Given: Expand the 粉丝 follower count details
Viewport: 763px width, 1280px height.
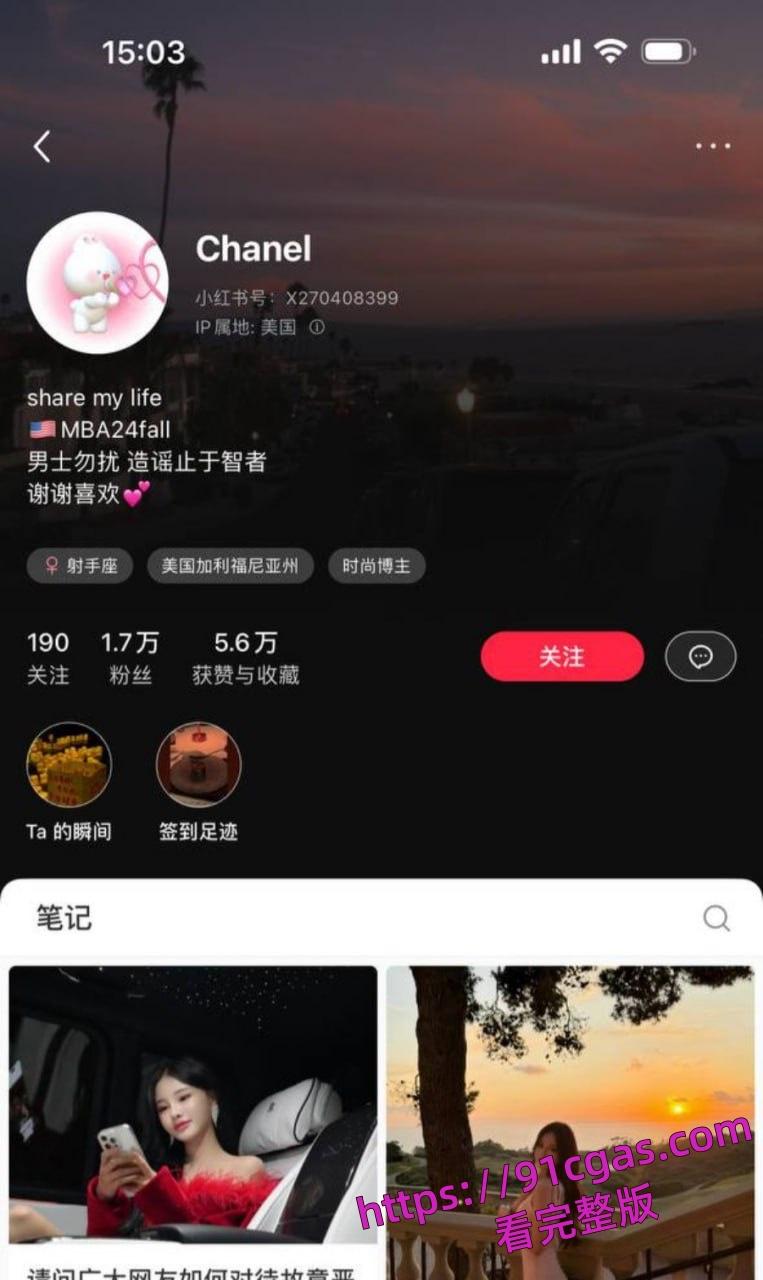Looking at the screenshot, I should 128,656.
